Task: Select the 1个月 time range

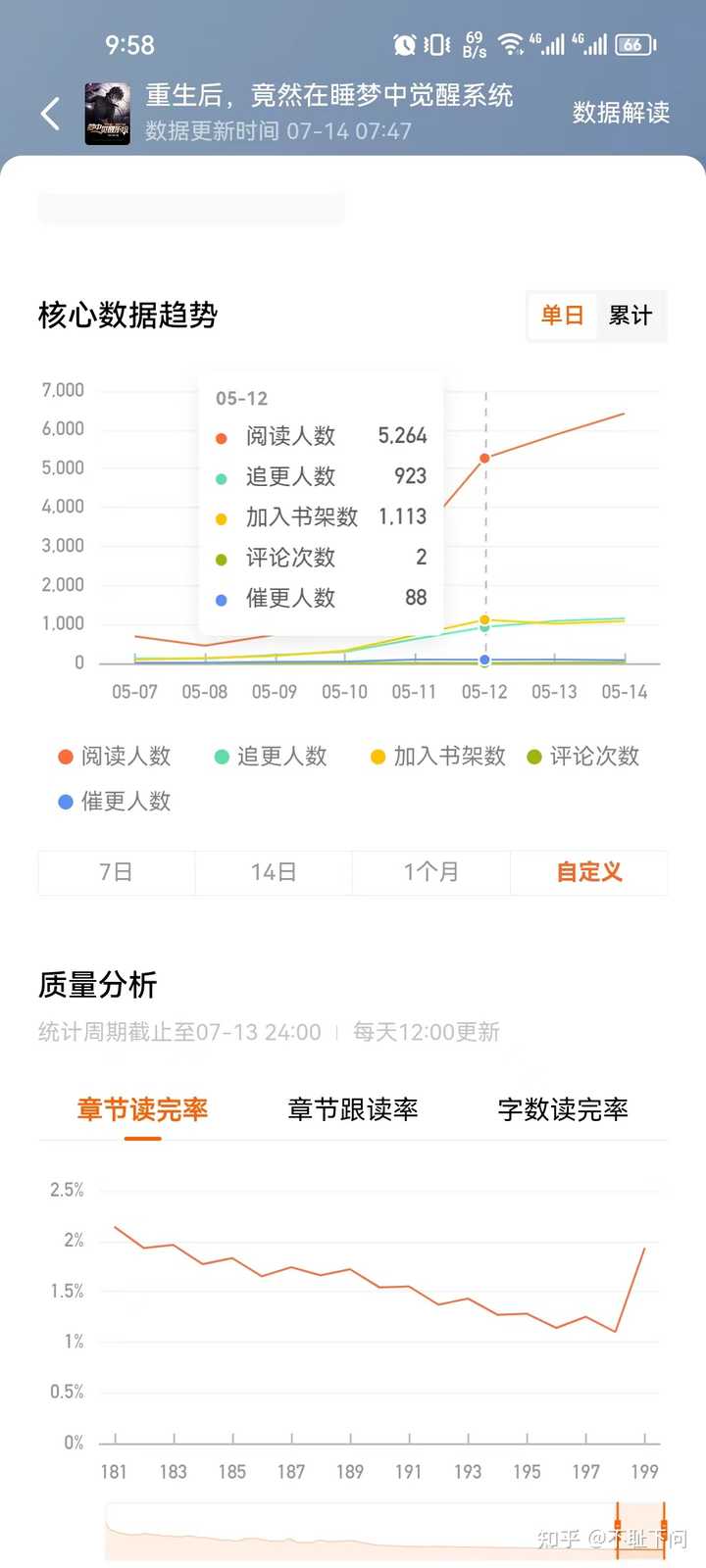Action: click(430, 872)
